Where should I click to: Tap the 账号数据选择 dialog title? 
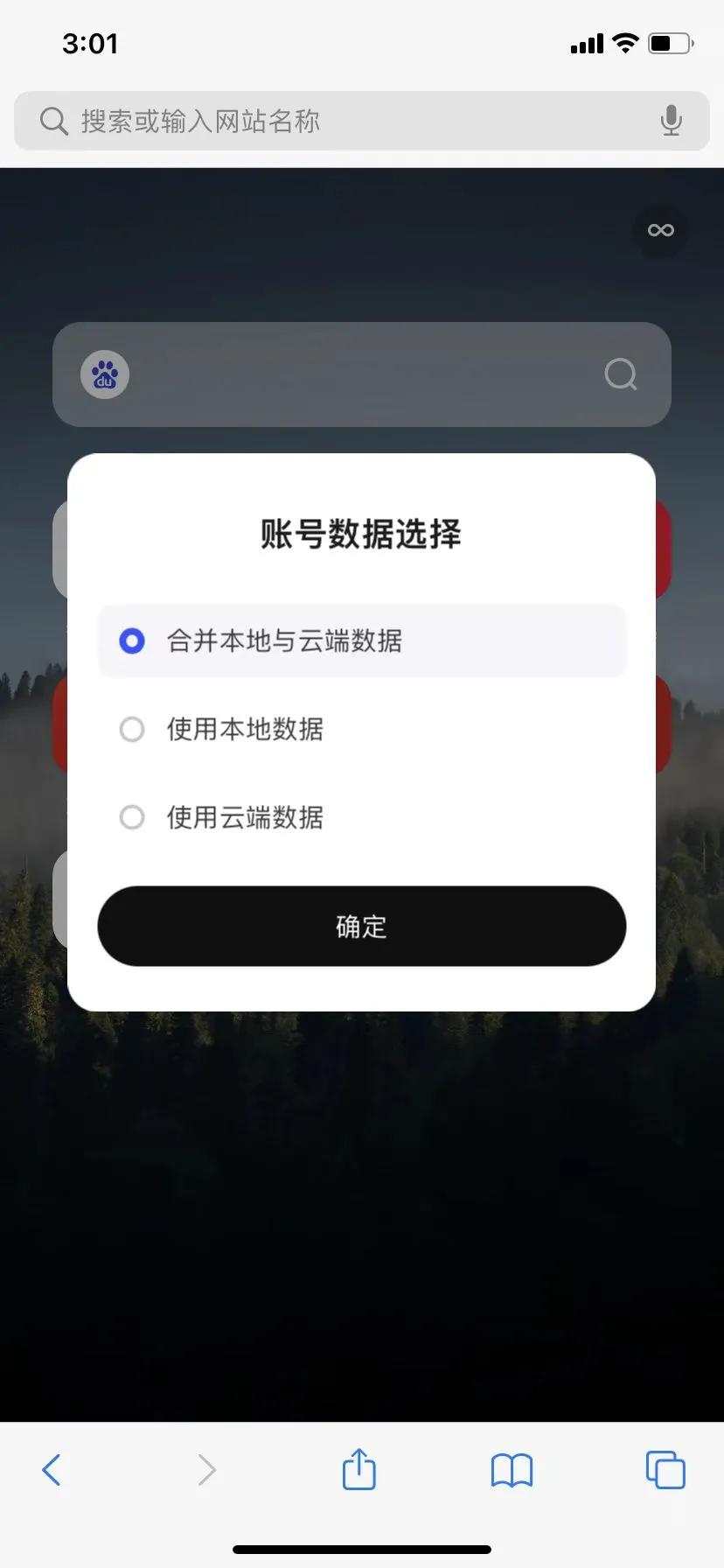pyautogui.click(x=361, y=535)
